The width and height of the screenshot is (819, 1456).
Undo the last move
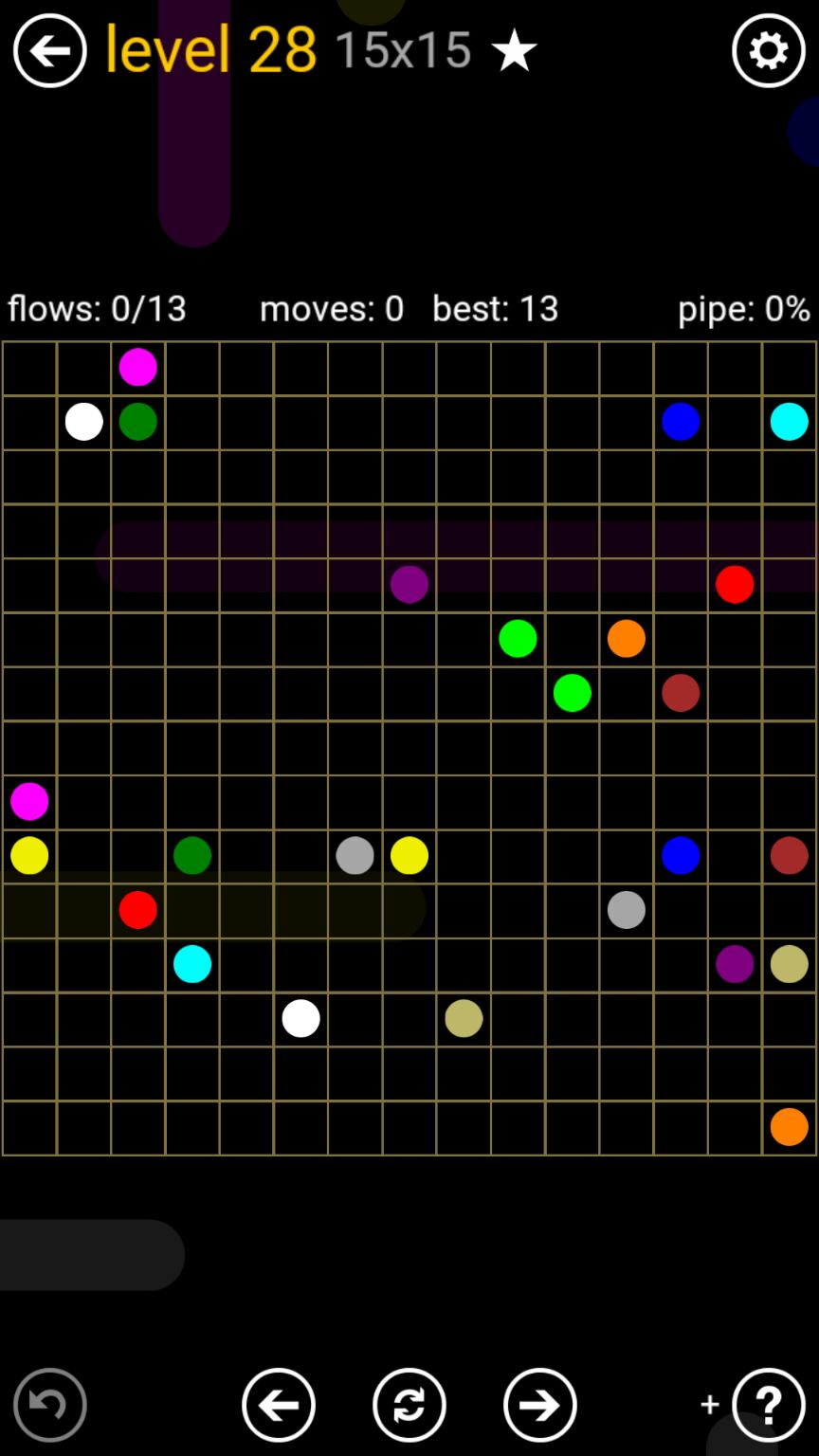click(x=49, y=1404)
